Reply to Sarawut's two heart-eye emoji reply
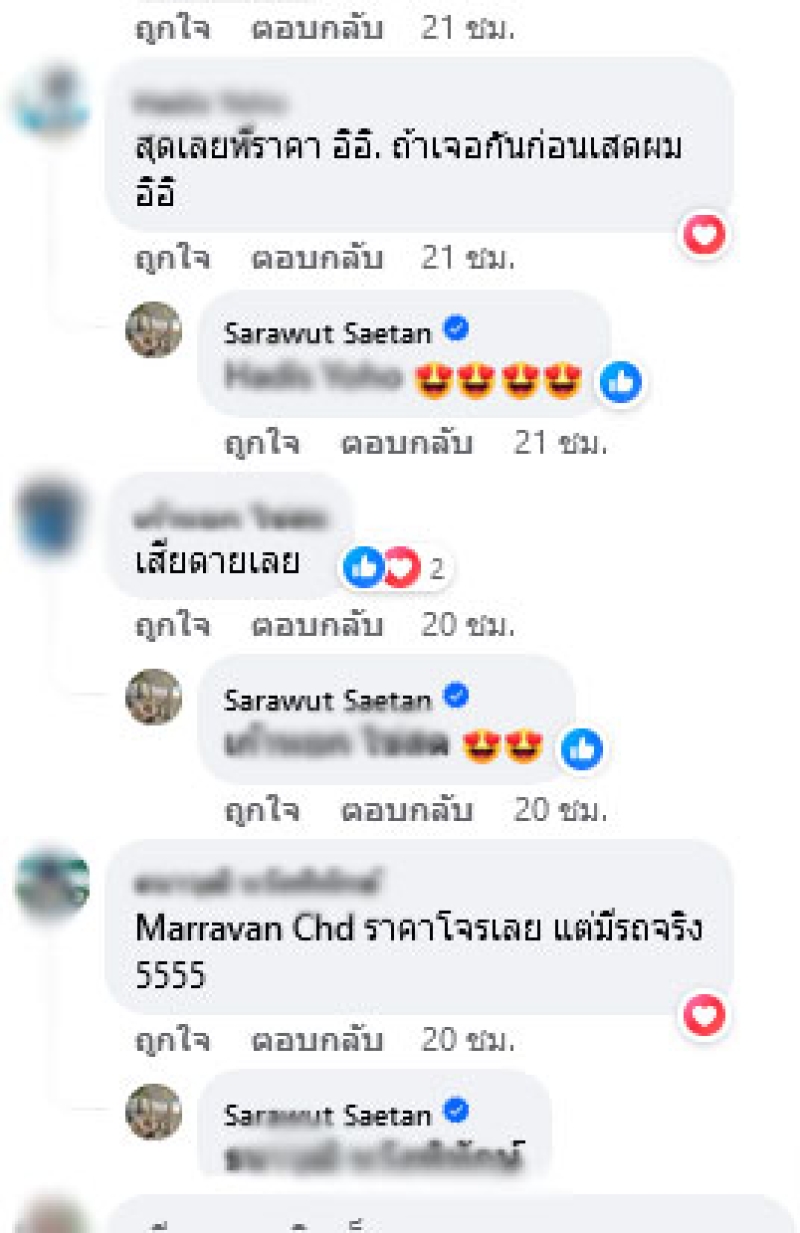 pyautogui.click(x=407, y=810)
